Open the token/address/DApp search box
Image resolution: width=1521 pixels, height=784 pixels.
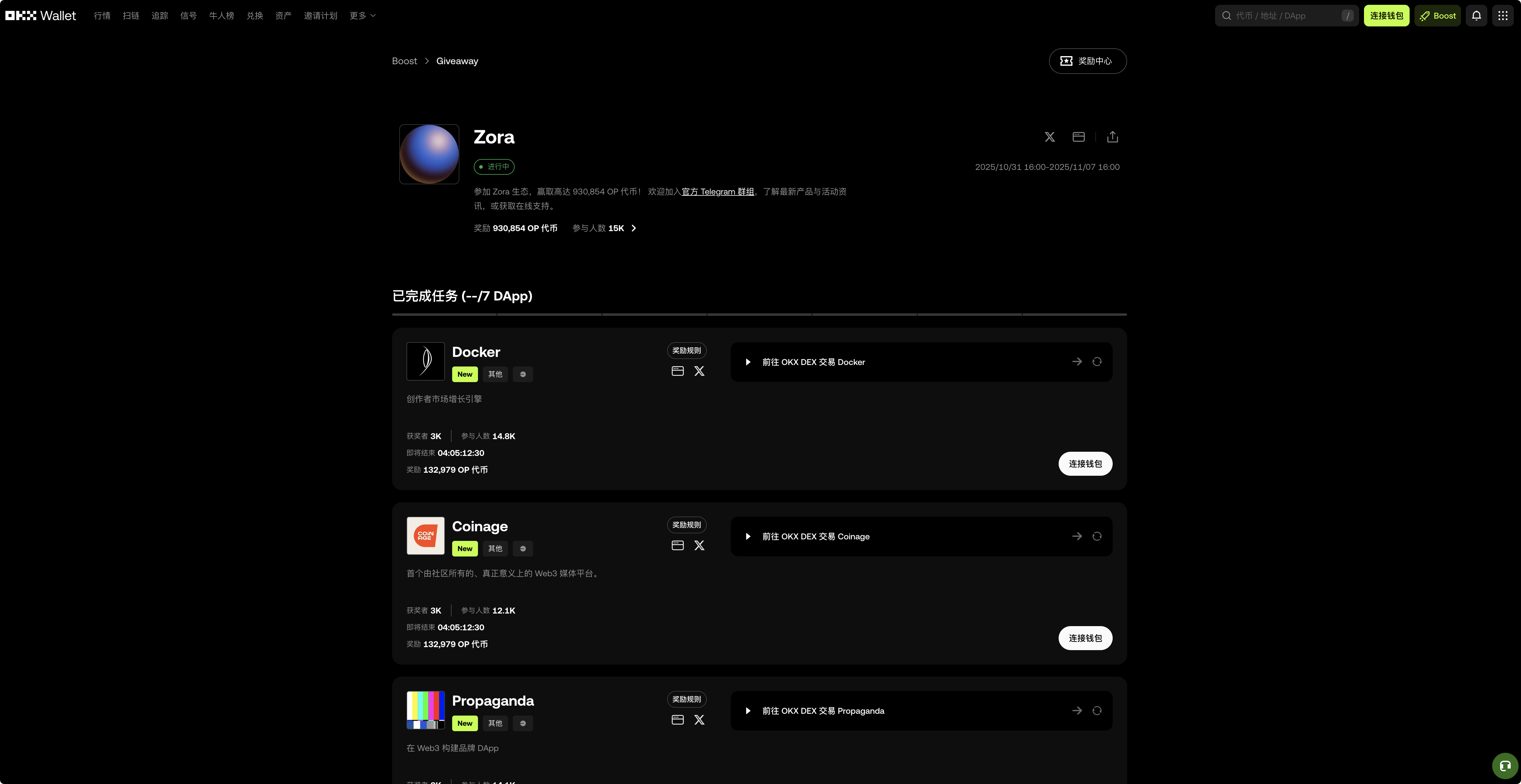pos(1281,16)
